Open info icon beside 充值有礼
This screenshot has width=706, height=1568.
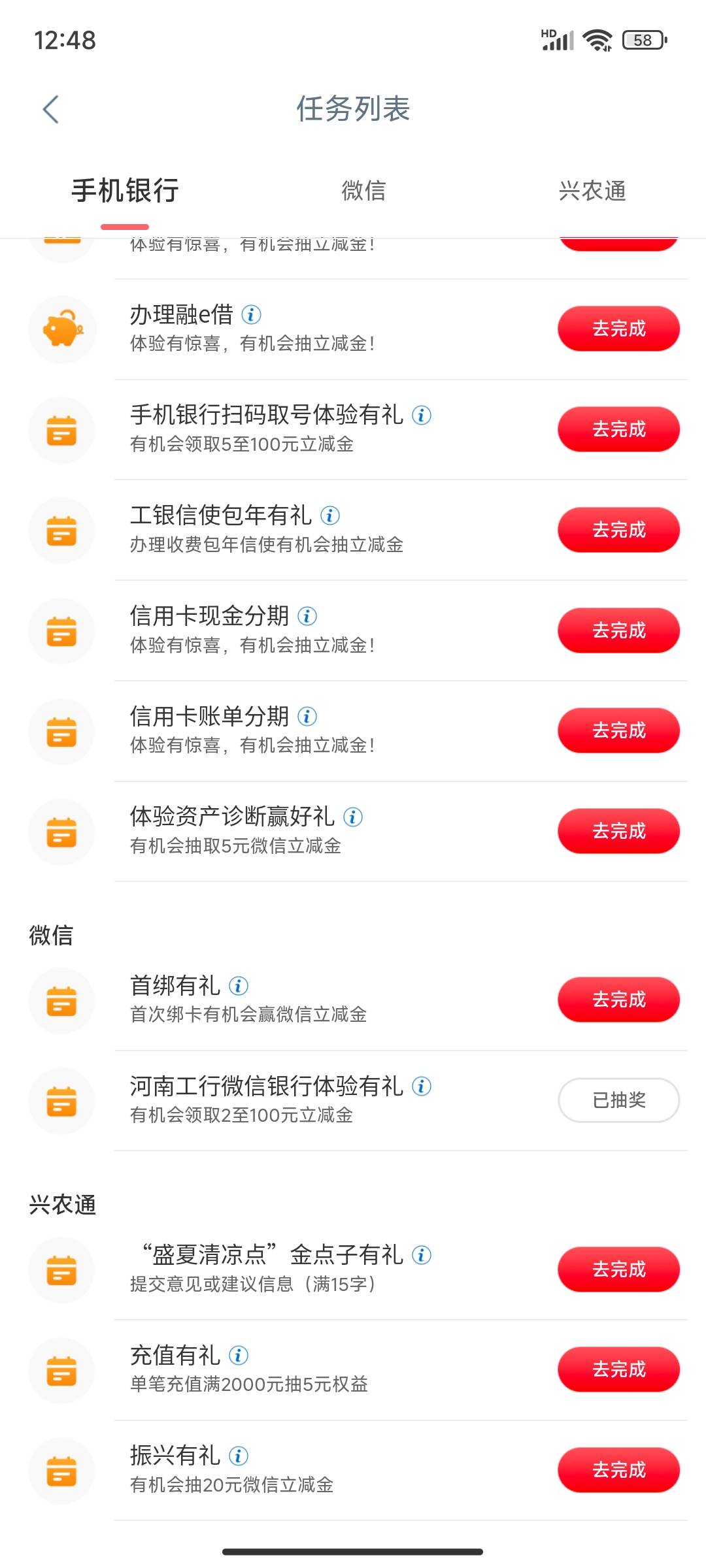(x=239, y=1356)
